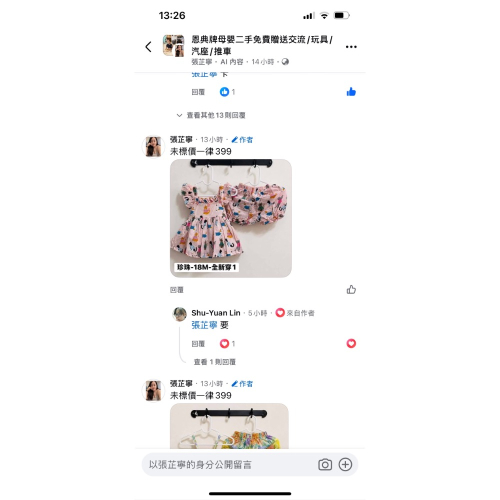Image resolution: width=500 pixels, height=500 pixels.
Task: Open the yellow floral outfit photo
Action: pyautogui.click(x=229, y=426)
